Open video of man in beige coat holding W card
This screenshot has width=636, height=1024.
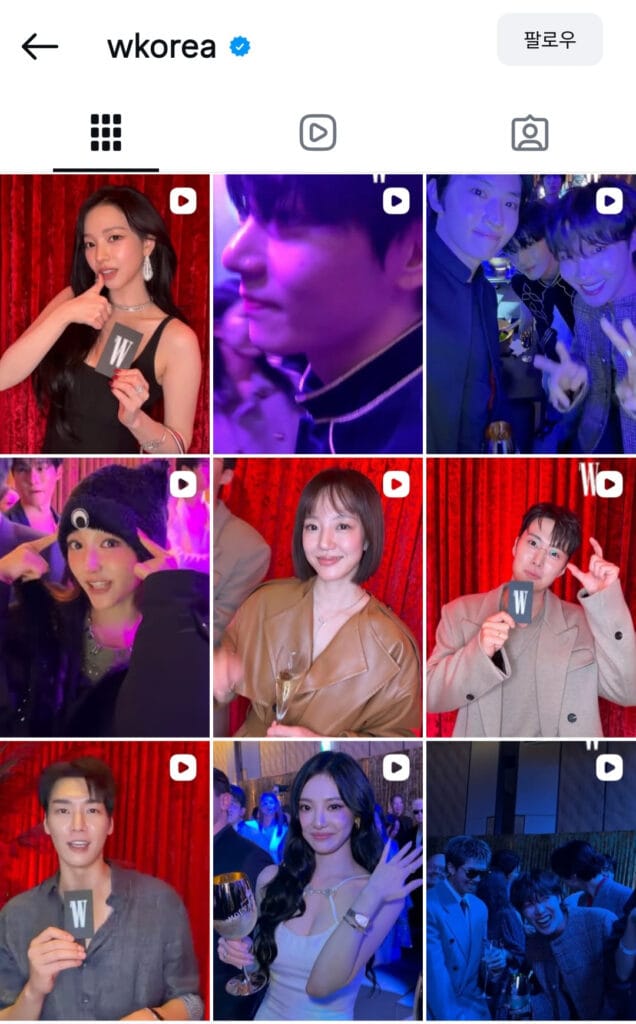[531, 597]
